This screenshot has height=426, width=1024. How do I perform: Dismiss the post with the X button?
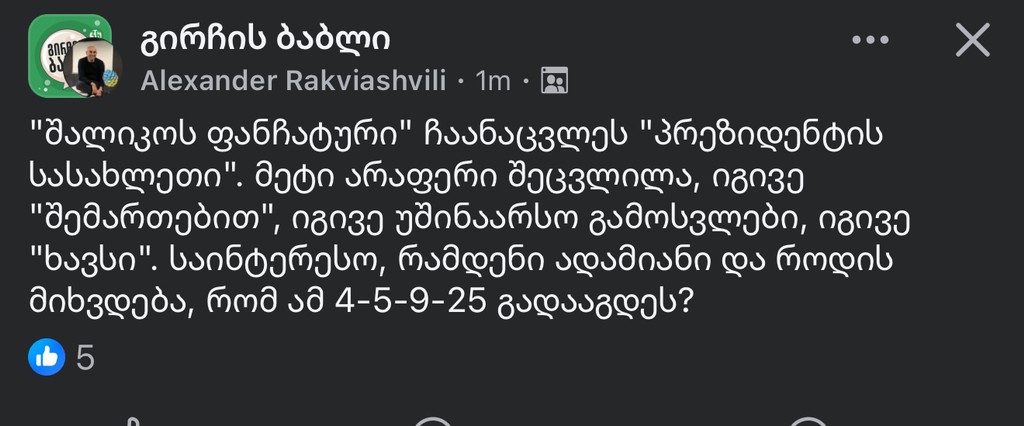click(x=972, y=41)
